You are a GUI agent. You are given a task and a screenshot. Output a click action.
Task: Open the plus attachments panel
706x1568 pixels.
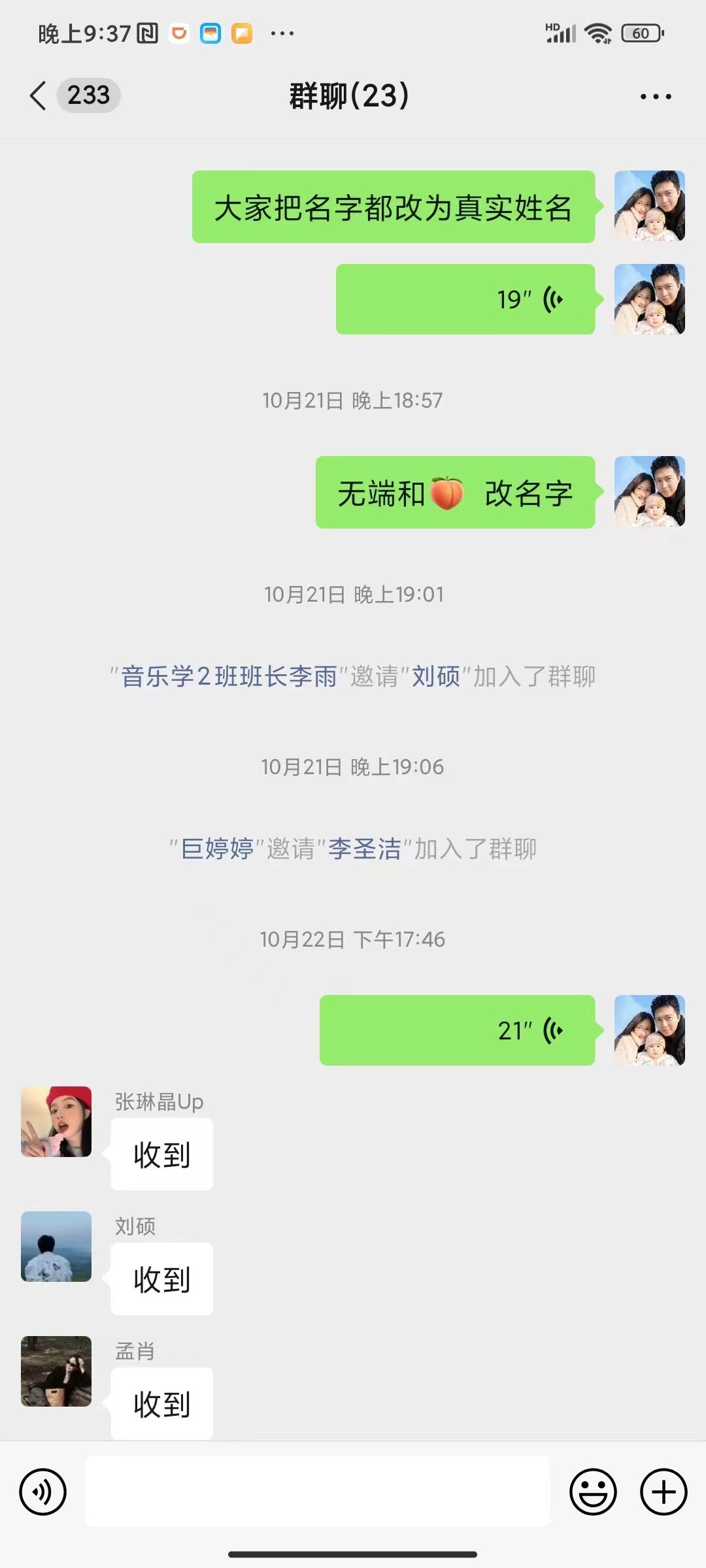tap(664, 1492)
